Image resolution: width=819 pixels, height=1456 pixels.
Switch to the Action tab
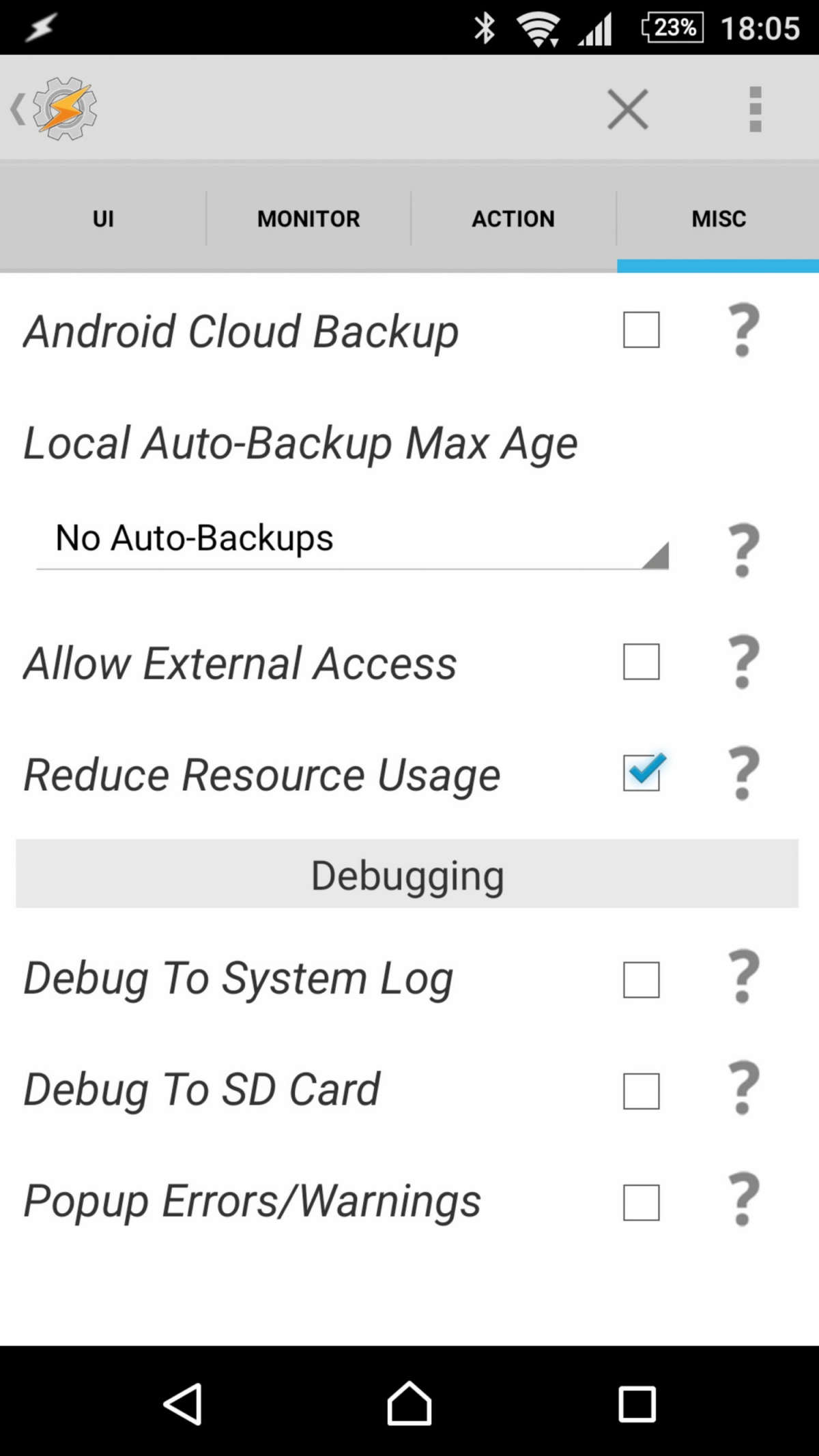513,218
